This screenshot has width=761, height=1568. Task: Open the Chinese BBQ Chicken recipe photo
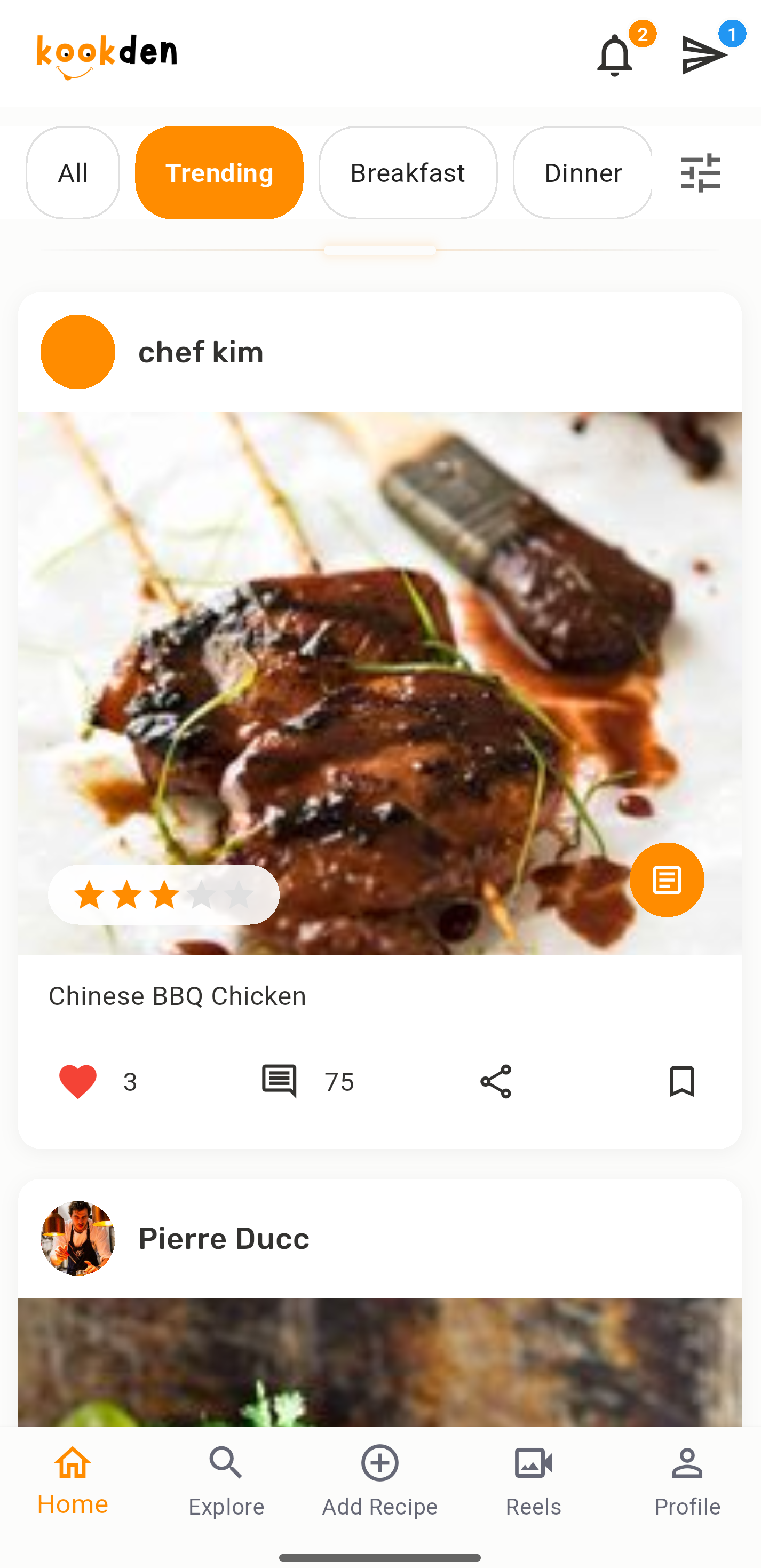380,670
